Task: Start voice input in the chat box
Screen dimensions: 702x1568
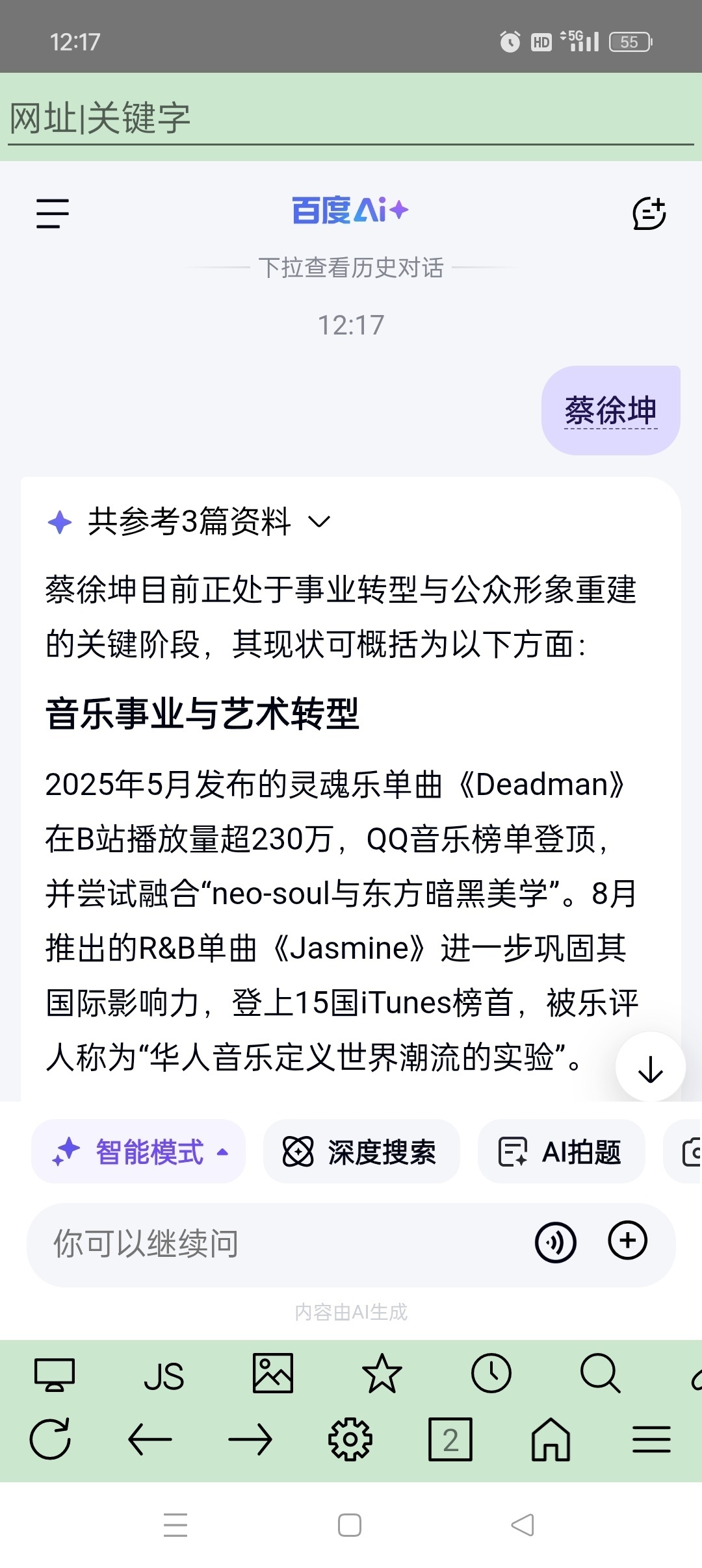Action: 555,1243
